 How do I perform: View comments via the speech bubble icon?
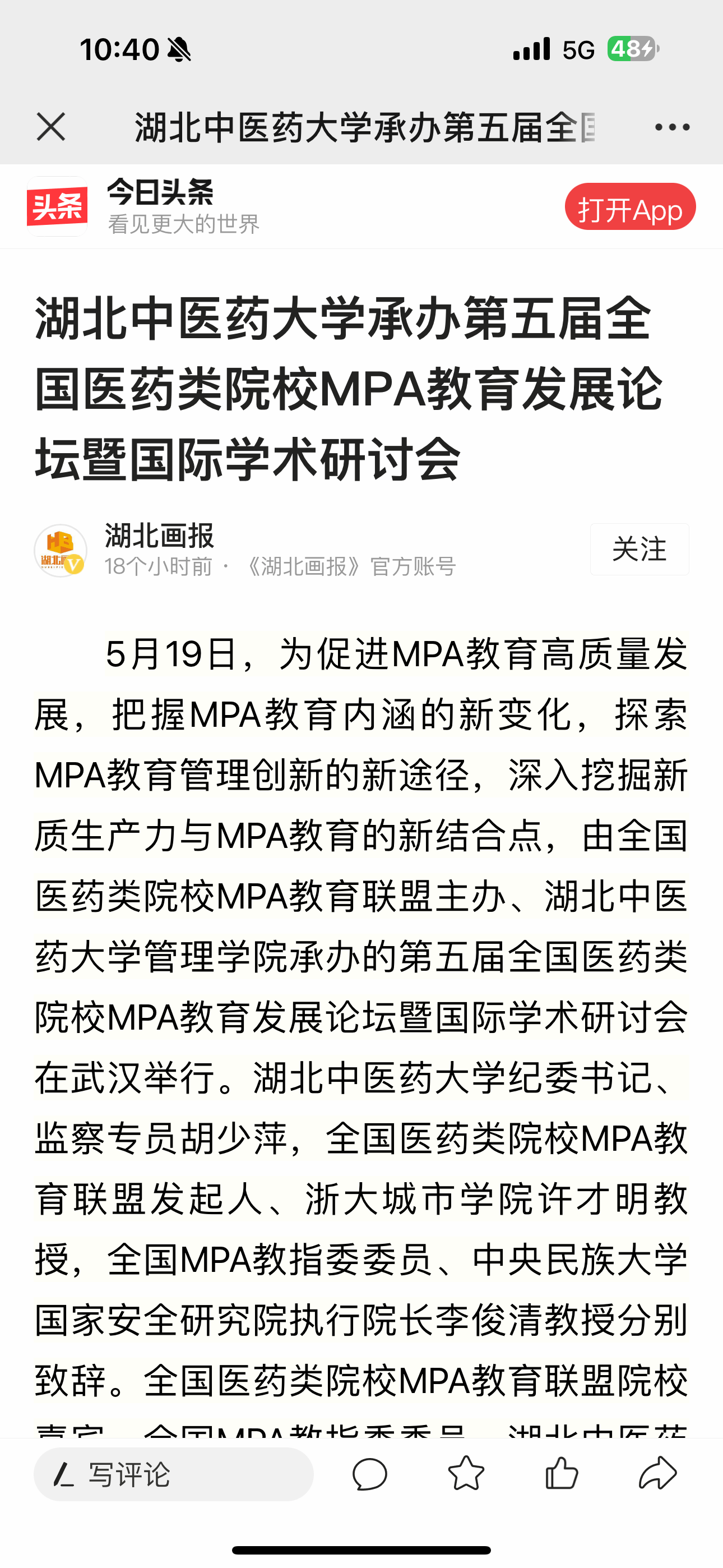pyautogui.click(x=369, y=1474)
